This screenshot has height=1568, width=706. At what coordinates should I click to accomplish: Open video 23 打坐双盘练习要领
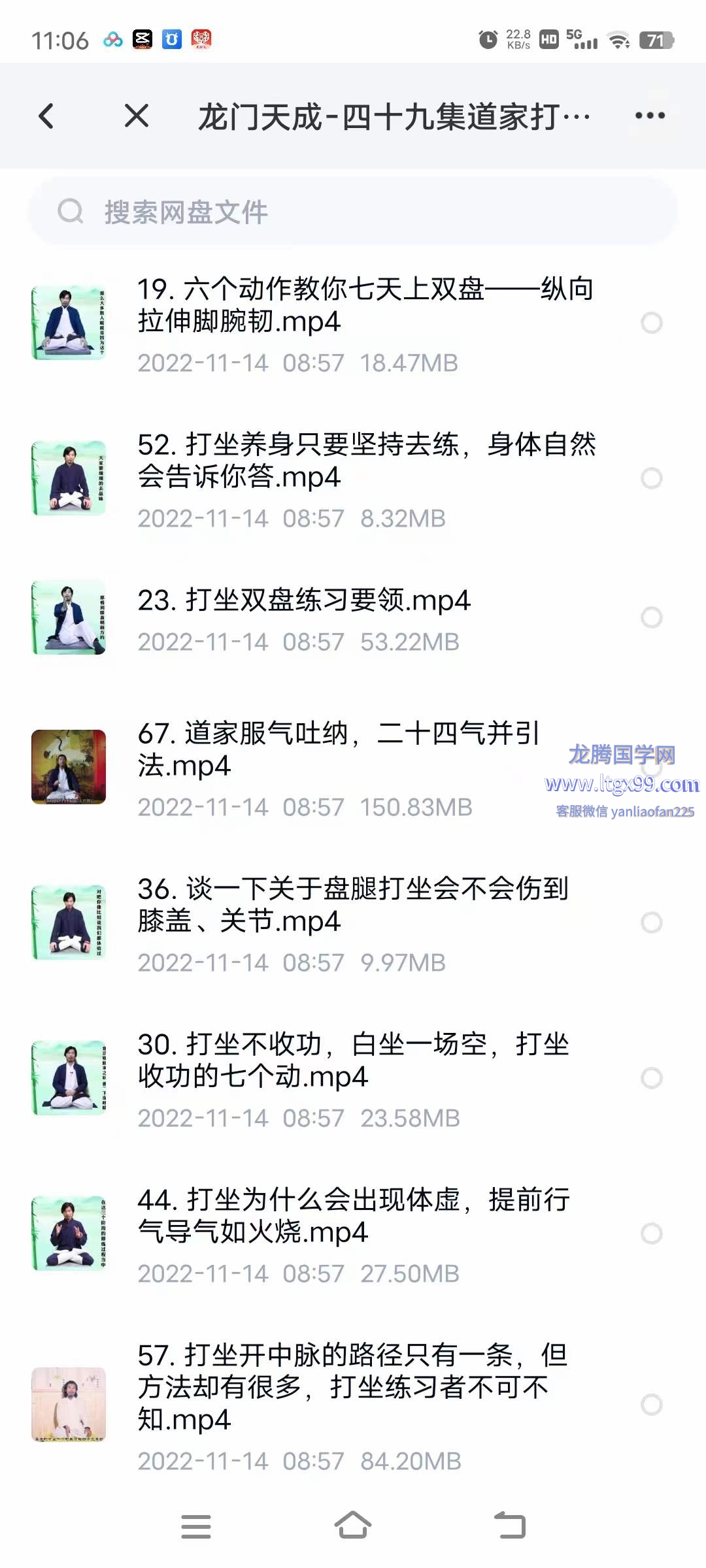coord(304,600)
